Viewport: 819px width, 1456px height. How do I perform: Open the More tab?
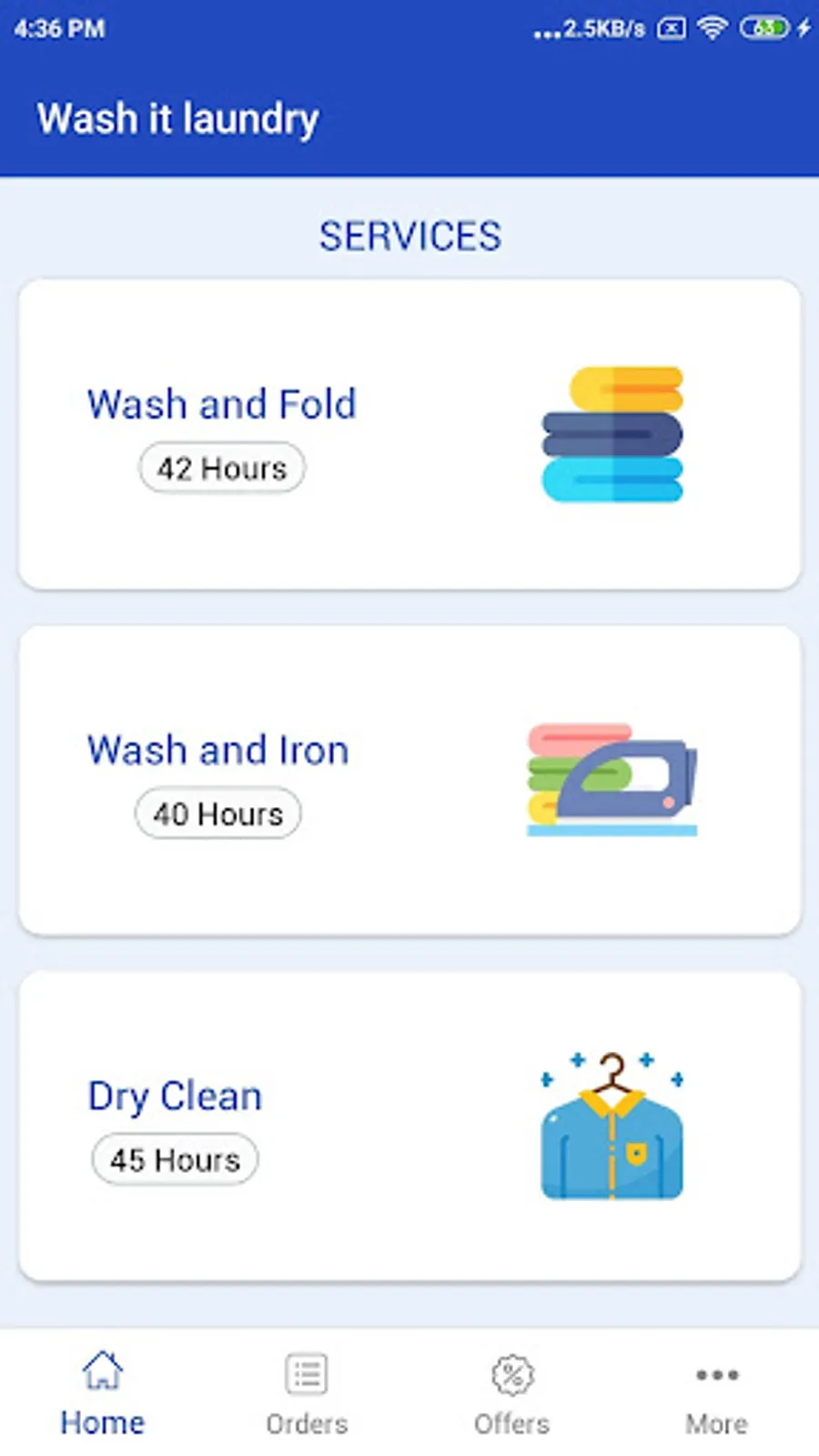[x=716, y=1393]
